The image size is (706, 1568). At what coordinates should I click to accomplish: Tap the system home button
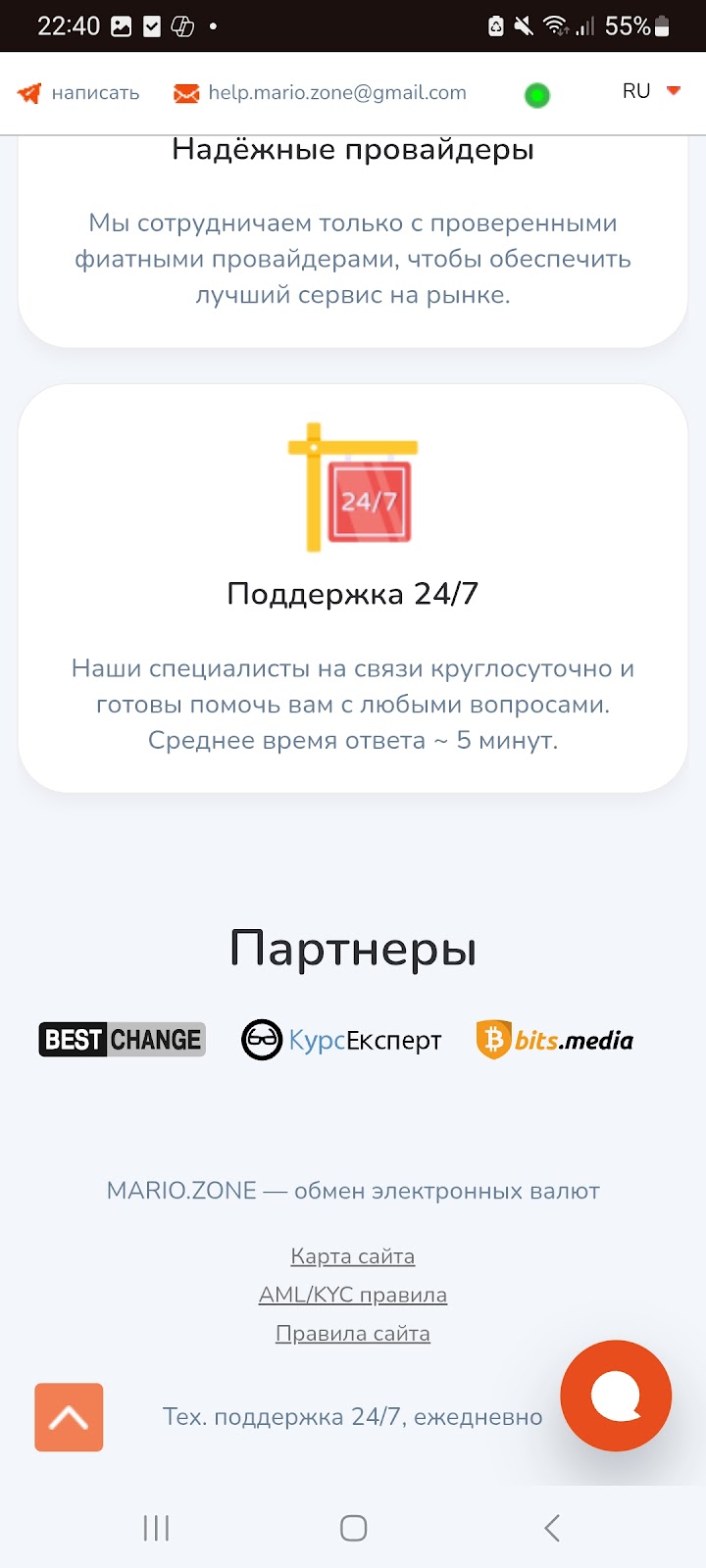coord(353,1528)
